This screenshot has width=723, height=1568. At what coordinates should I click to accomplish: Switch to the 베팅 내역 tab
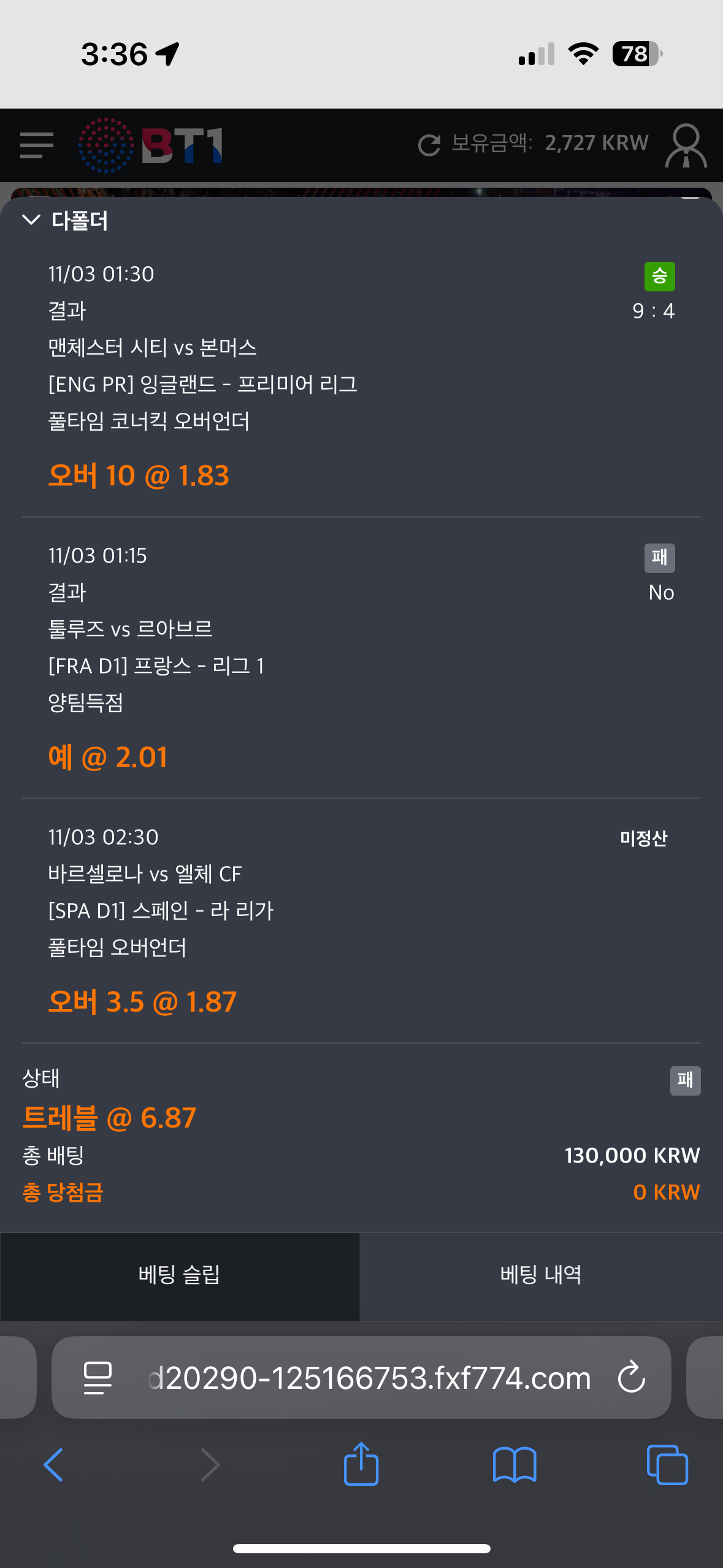pos(541,1275)
